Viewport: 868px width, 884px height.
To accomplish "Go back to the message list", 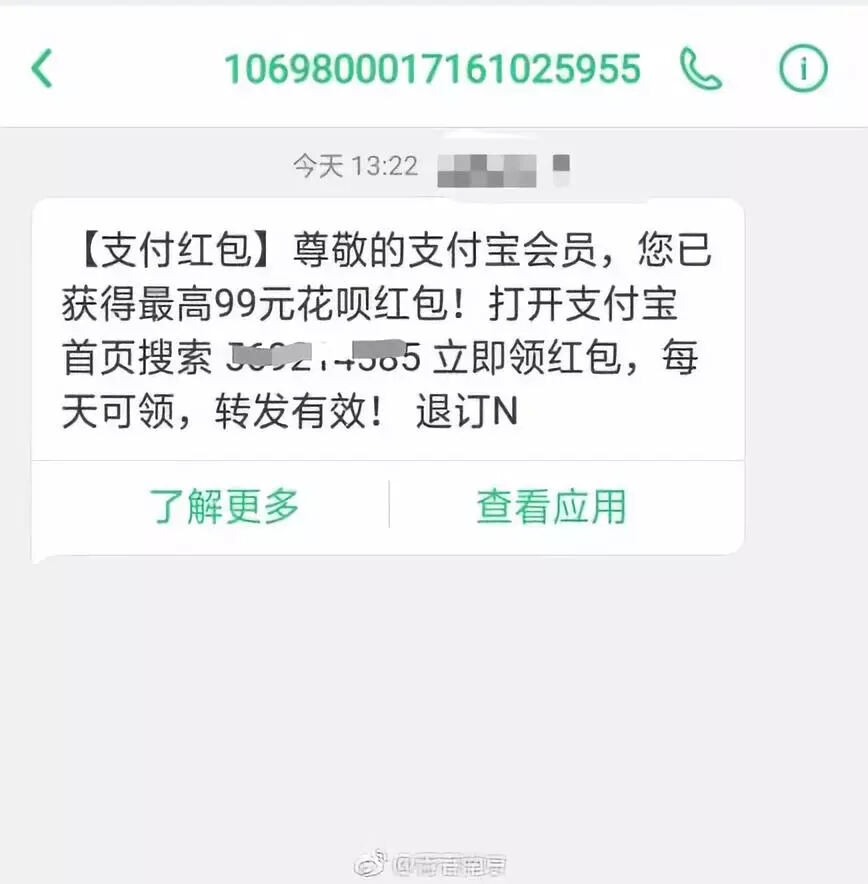I will tap(41, 69).
